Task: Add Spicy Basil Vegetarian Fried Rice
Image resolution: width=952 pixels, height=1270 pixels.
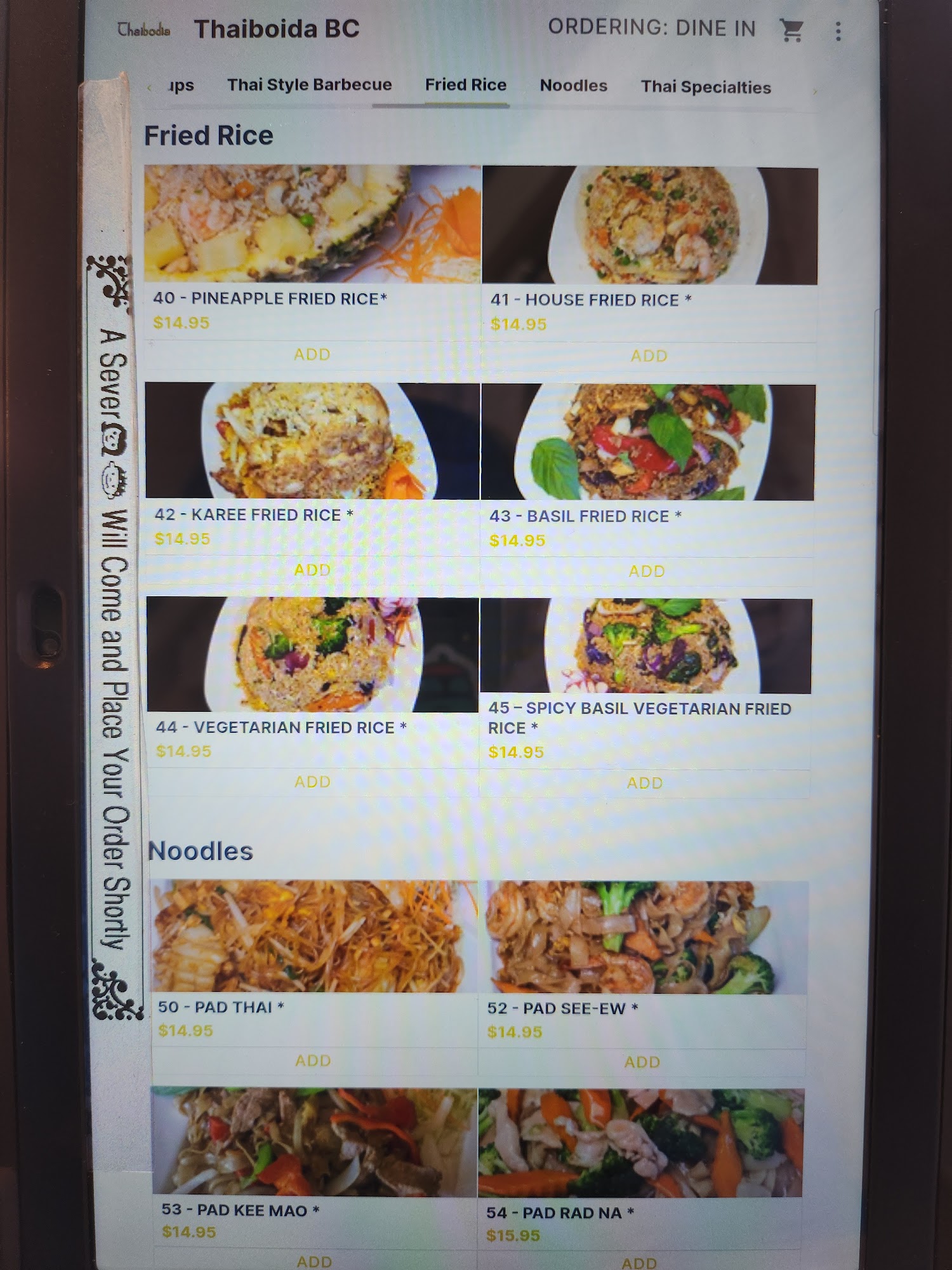Action: coord(645,783)
